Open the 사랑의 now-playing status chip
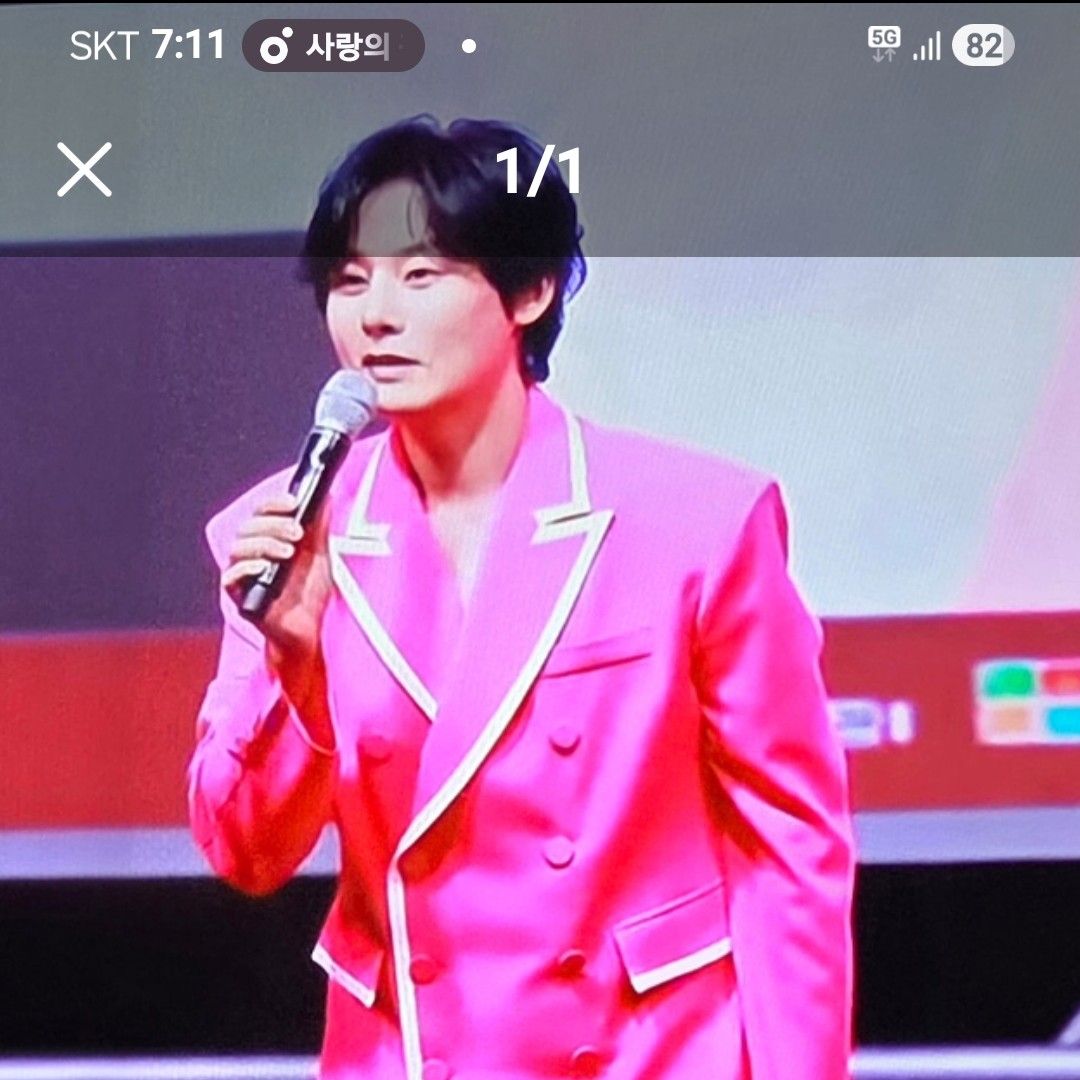 pos(333,47)
